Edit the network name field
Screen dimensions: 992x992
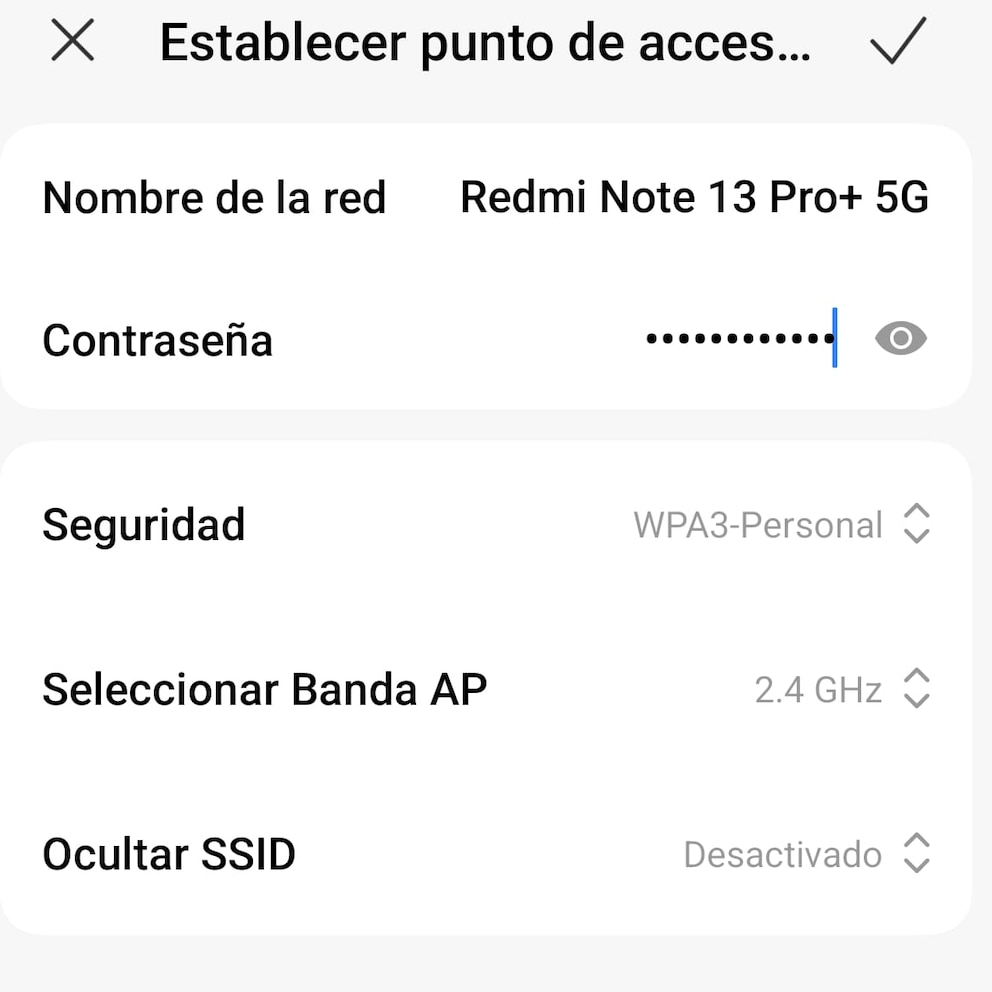693,198
